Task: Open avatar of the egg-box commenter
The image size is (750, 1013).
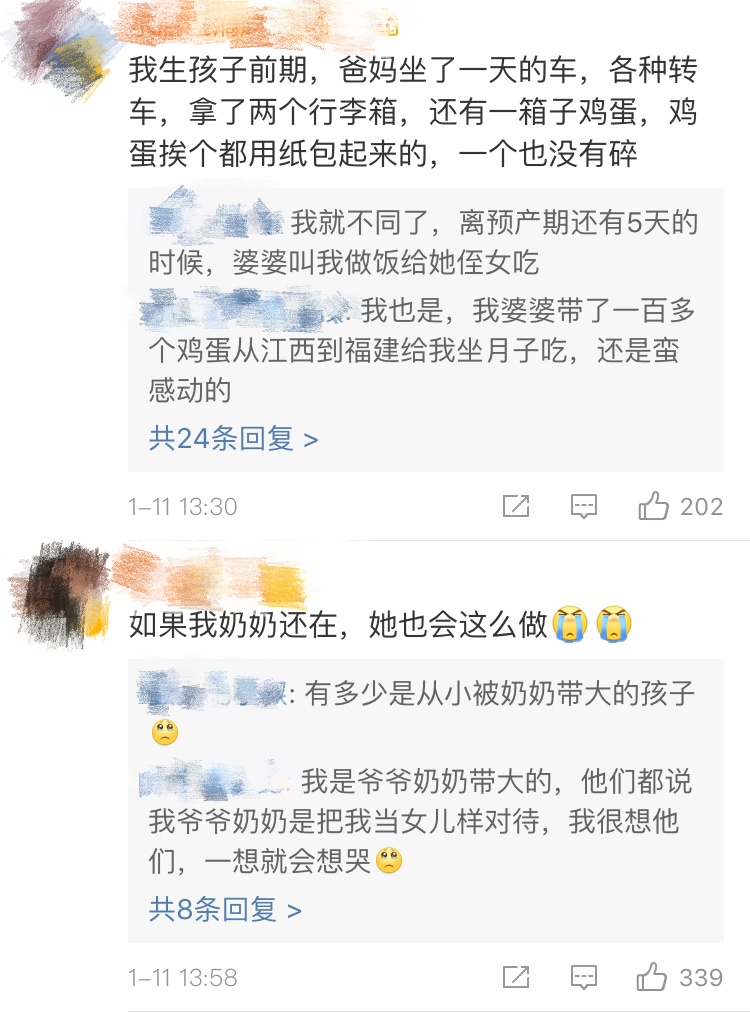Action: tap(60, 50)
